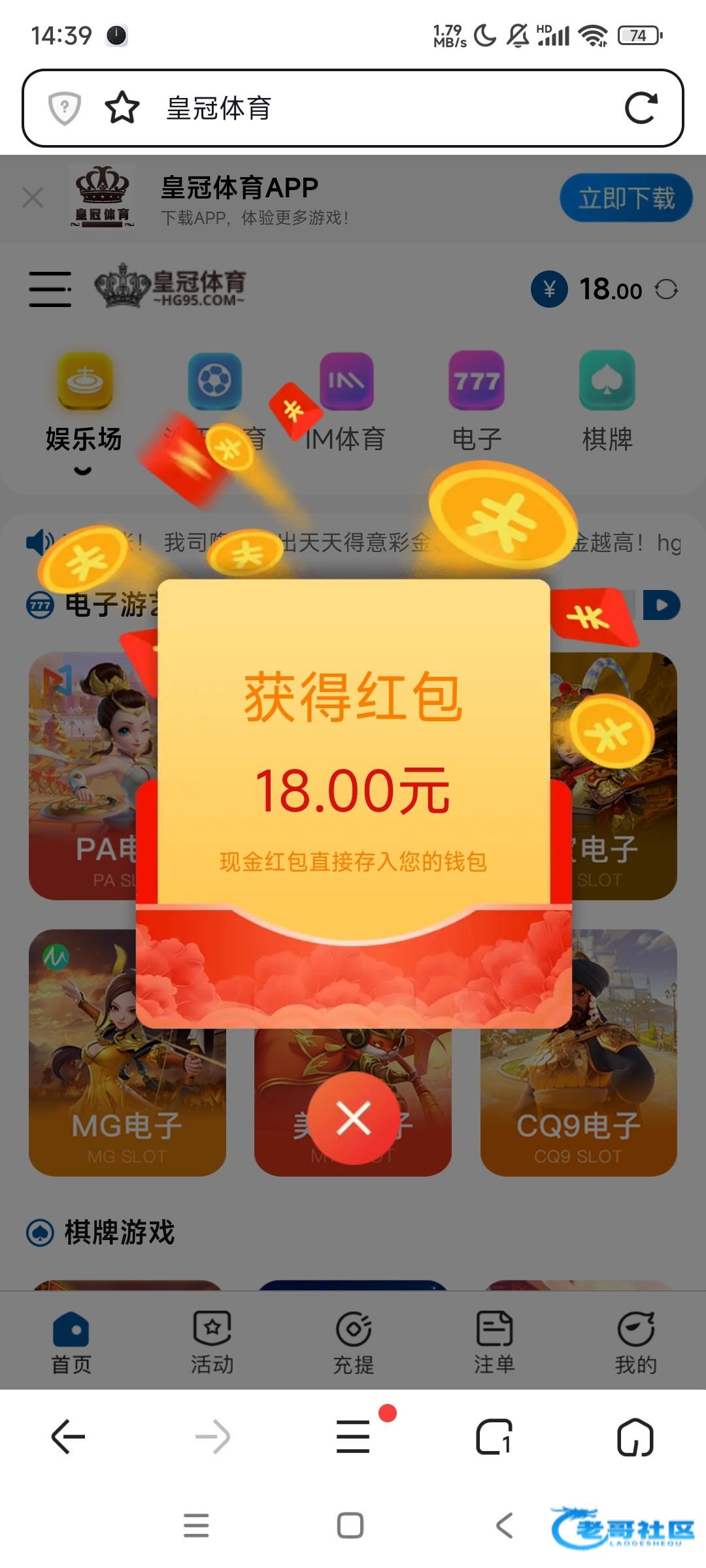
Task: Tap 立即下载 to download the app
Action: pos(626,198)
